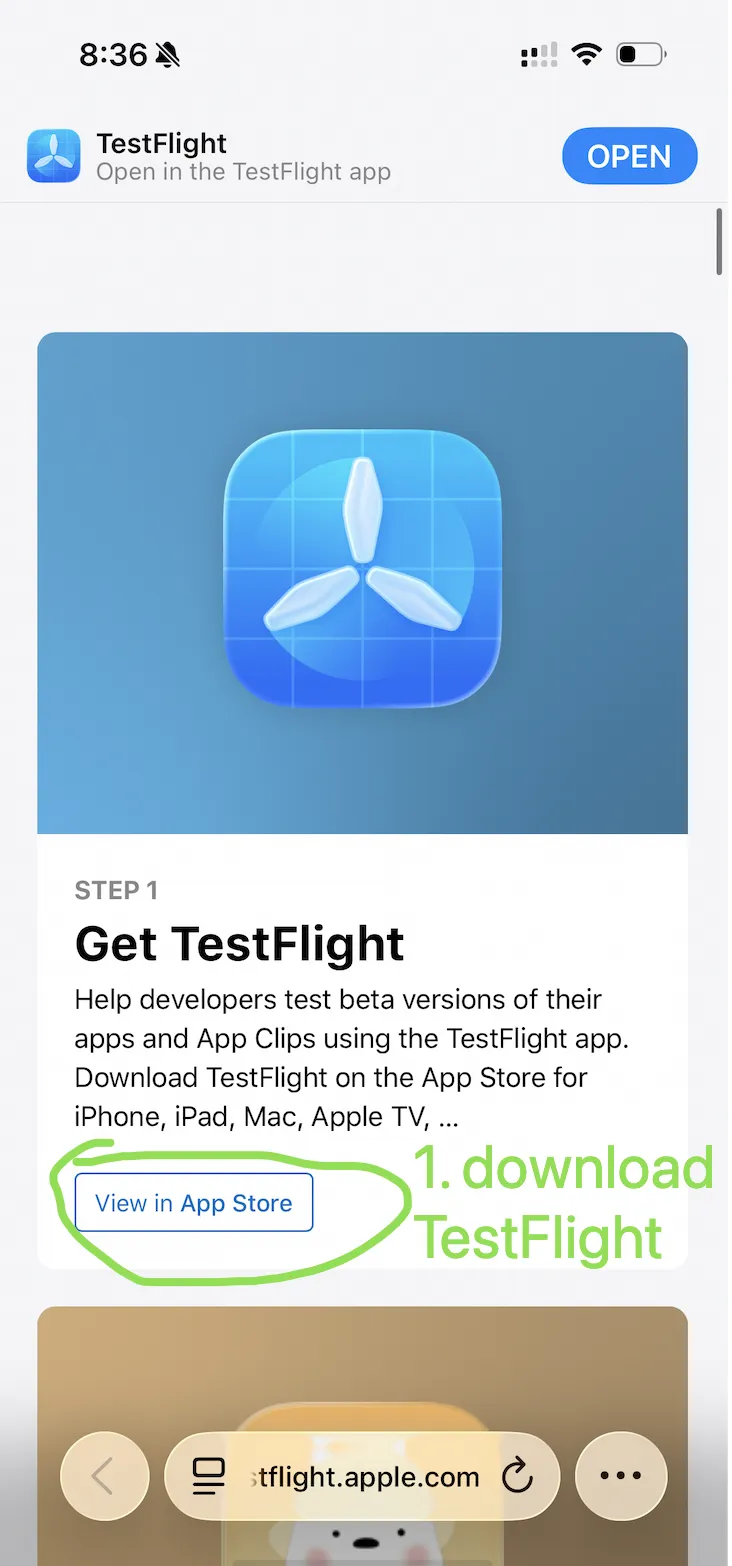Tap the View in App Store link
The image size is (732, 1566).
pyautogui.click(x=192, y=1202)
